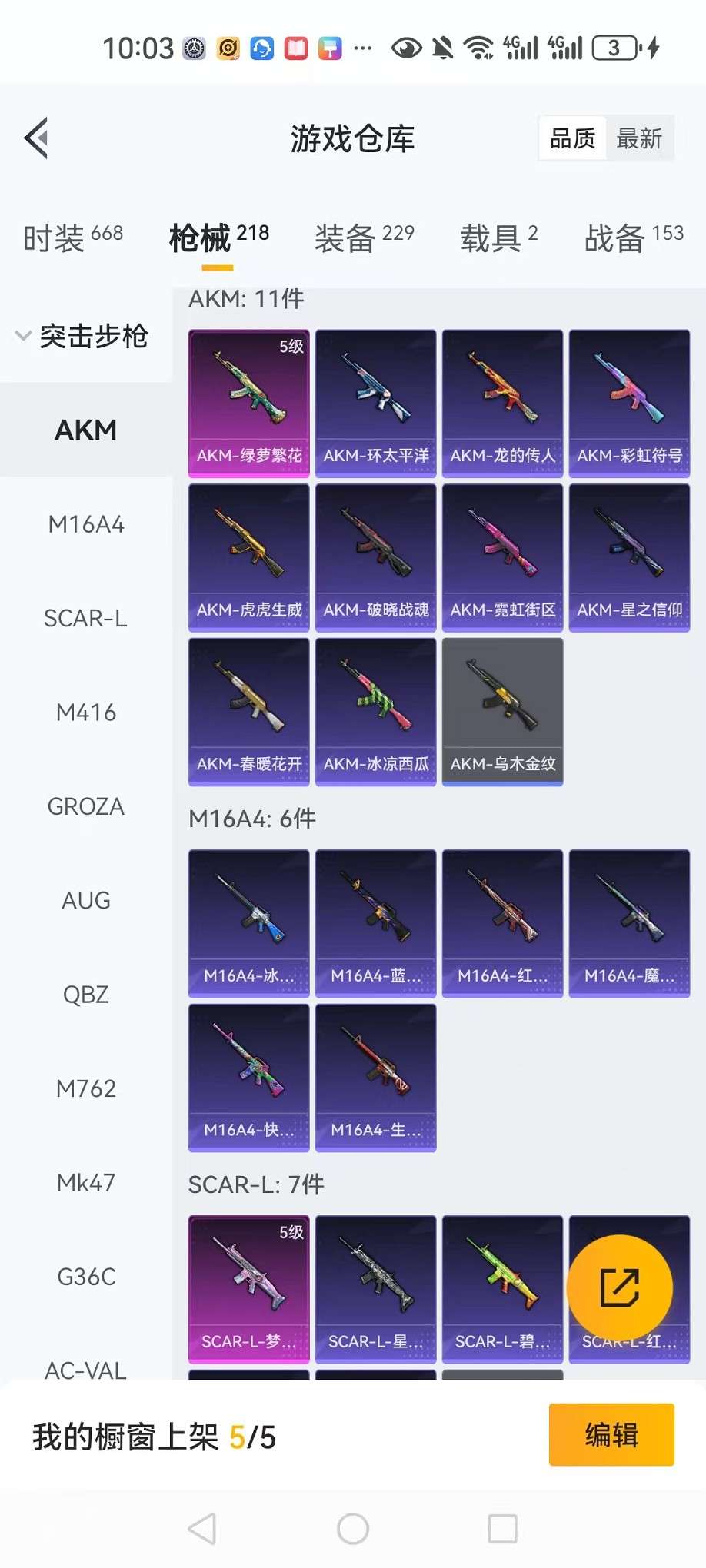Screen dimensions: 706x1568
Task: Select SCAR-L in the side list
Action: point(85,618)
